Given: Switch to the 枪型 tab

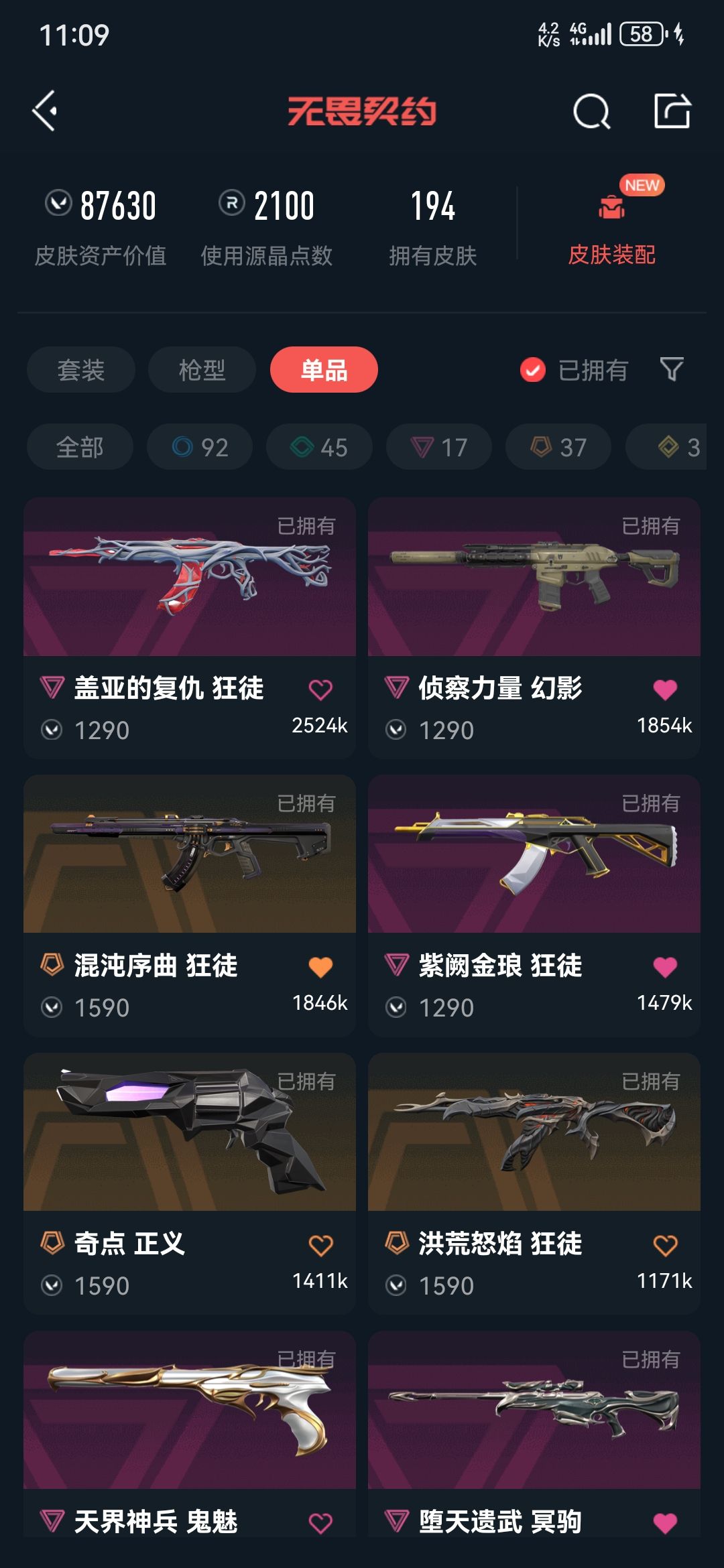Looking at the screenshot, I should (x=202, y=370).
